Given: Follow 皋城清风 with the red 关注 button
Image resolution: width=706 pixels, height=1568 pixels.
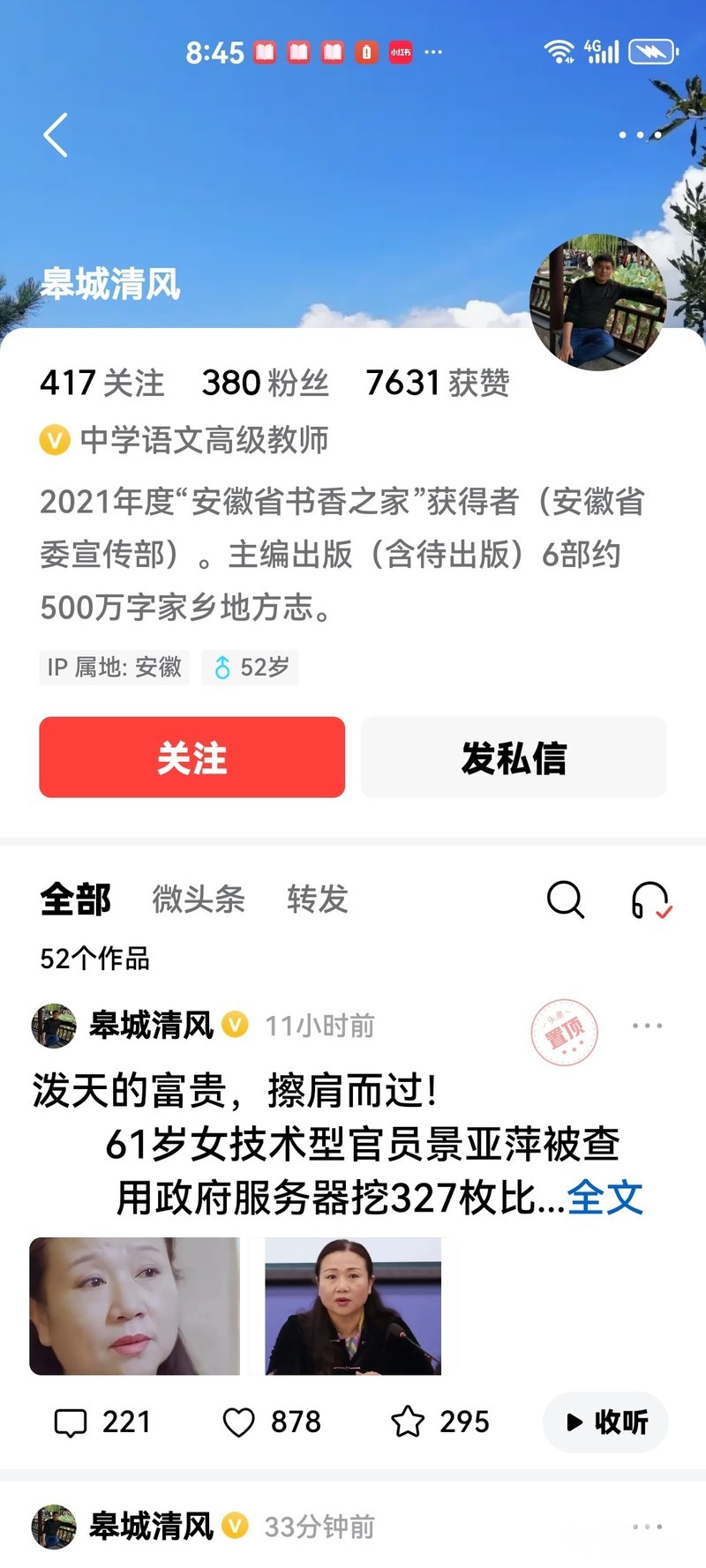Looking at the screenshot, I should 192,758.
